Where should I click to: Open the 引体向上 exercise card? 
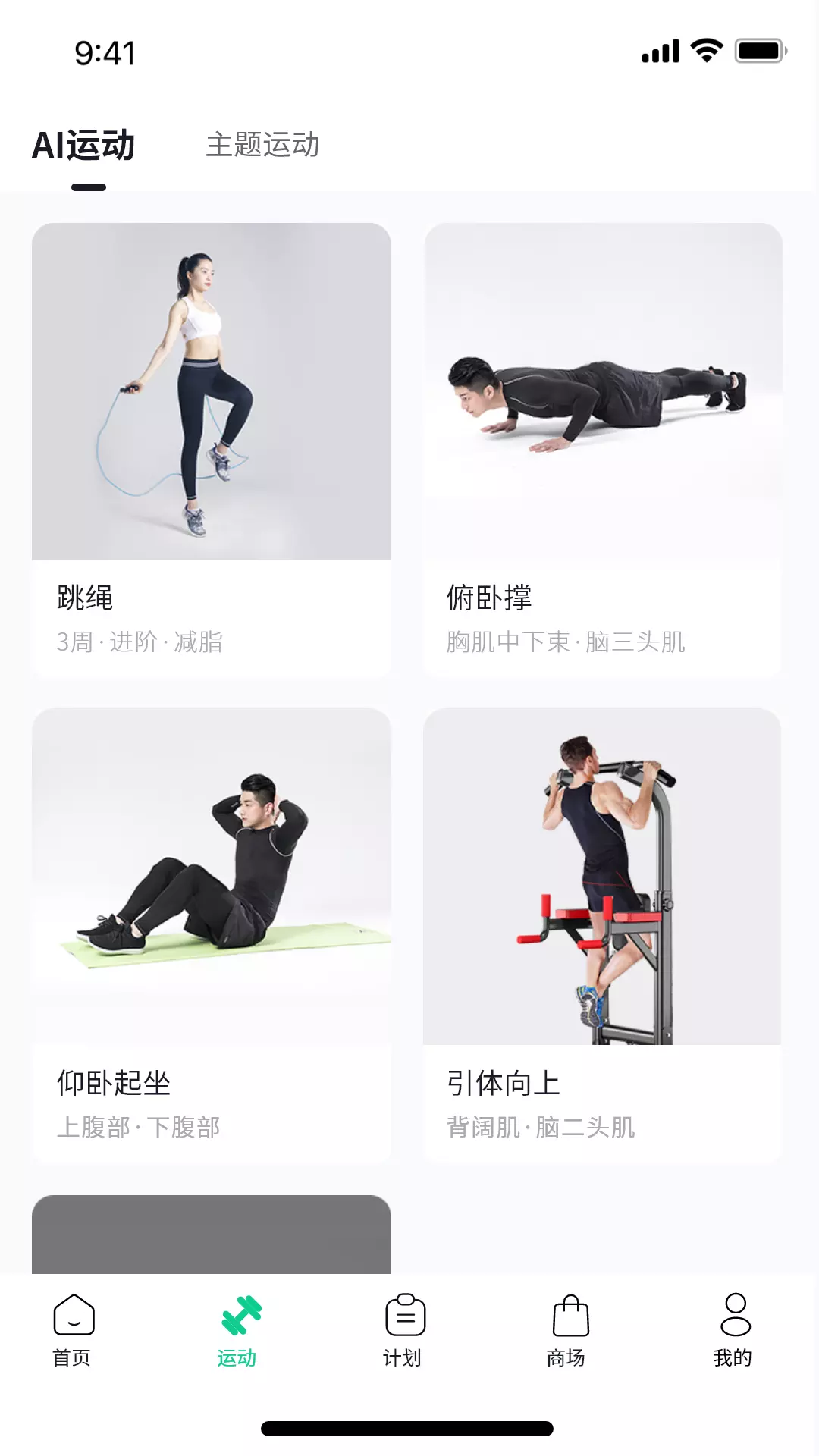(x=602, y=935)
